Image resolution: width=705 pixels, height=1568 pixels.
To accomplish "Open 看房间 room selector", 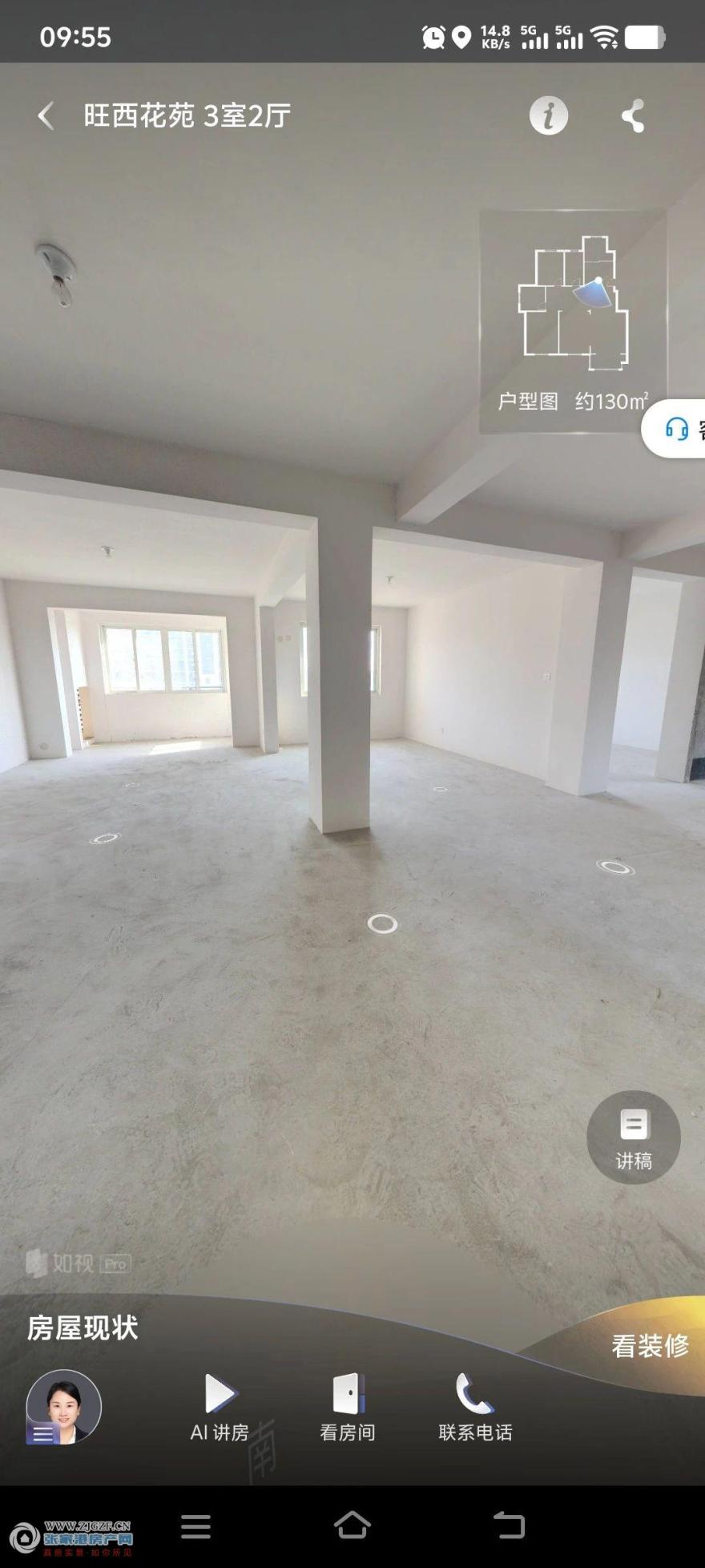I will coord(348,1408).
